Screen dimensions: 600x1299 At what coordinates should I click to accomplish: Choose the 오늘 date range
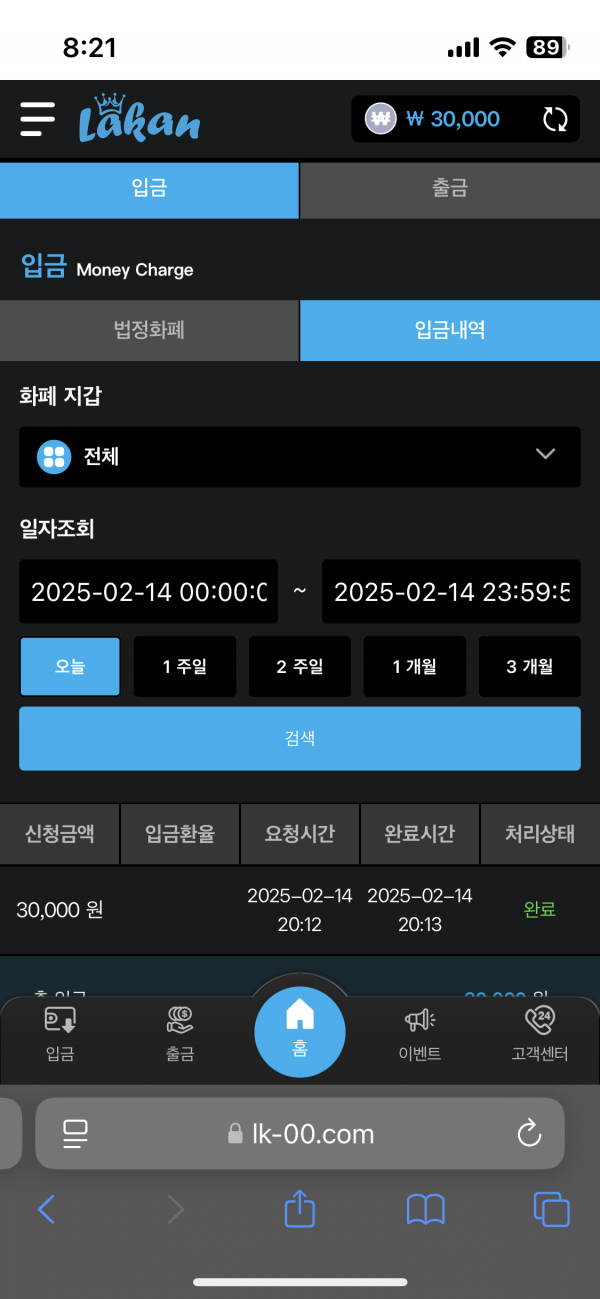point(70,667)
